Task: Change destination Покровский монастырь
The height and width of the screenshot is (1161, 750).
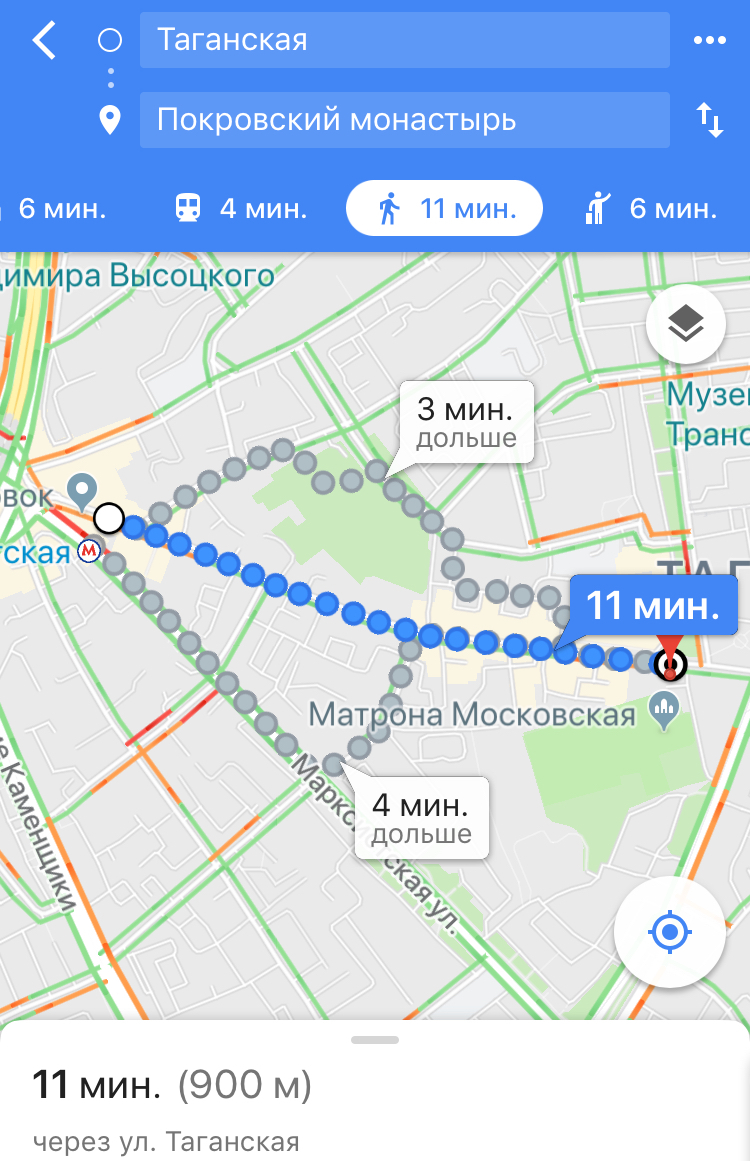Action: pyautogui.click(x=404, y=121)
